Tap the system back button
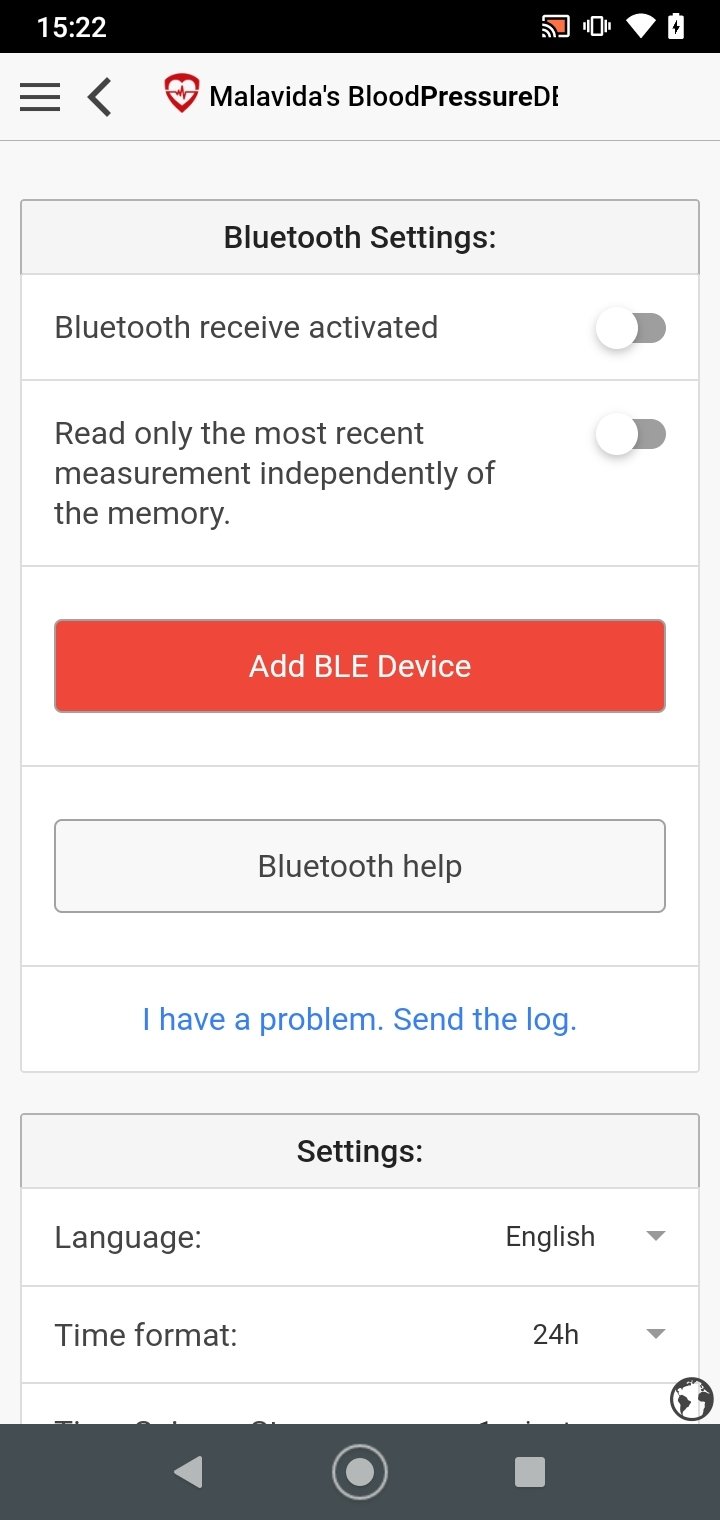This screenshot has width=720, height=1520. click(x=188, y=1472)
